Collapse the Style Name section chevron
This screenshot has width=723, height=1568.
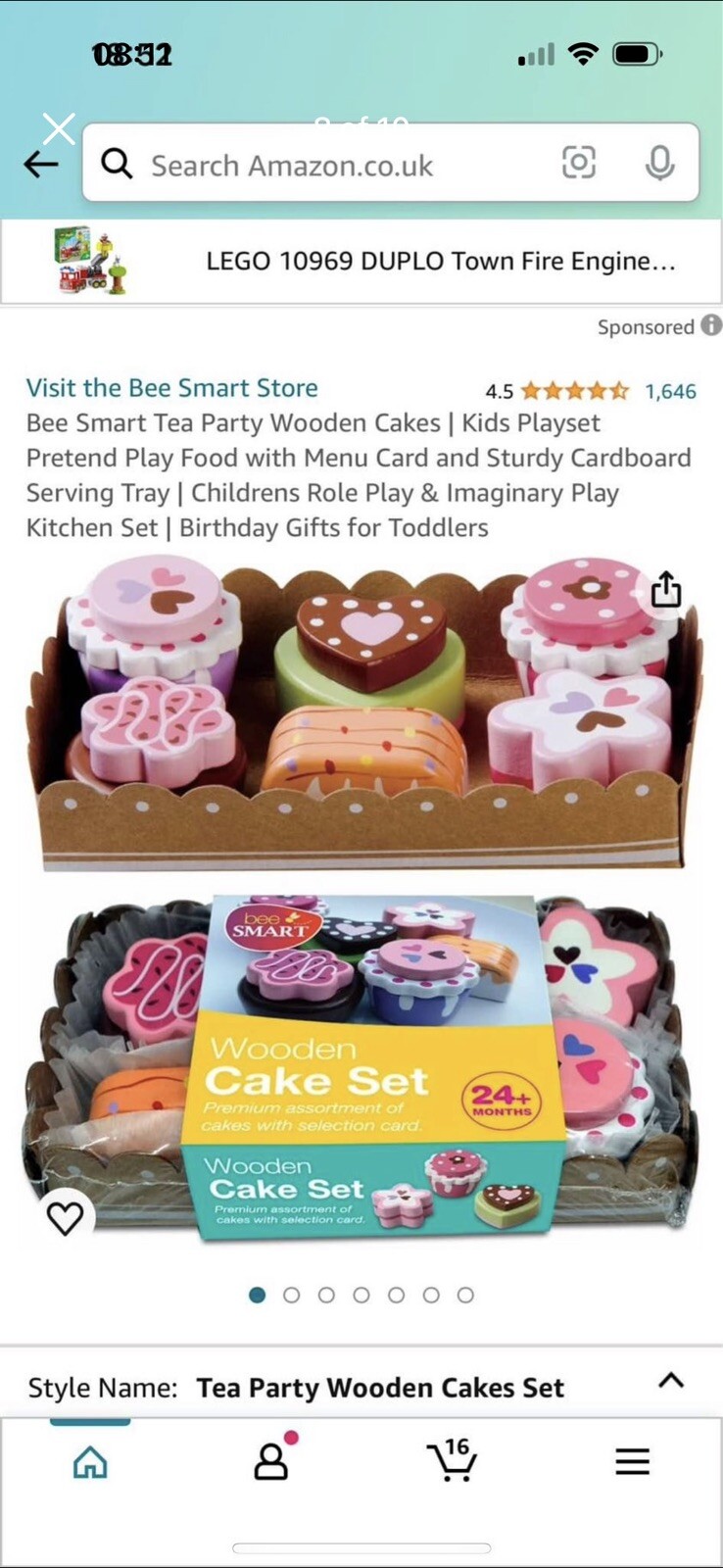pos(671,1381)
